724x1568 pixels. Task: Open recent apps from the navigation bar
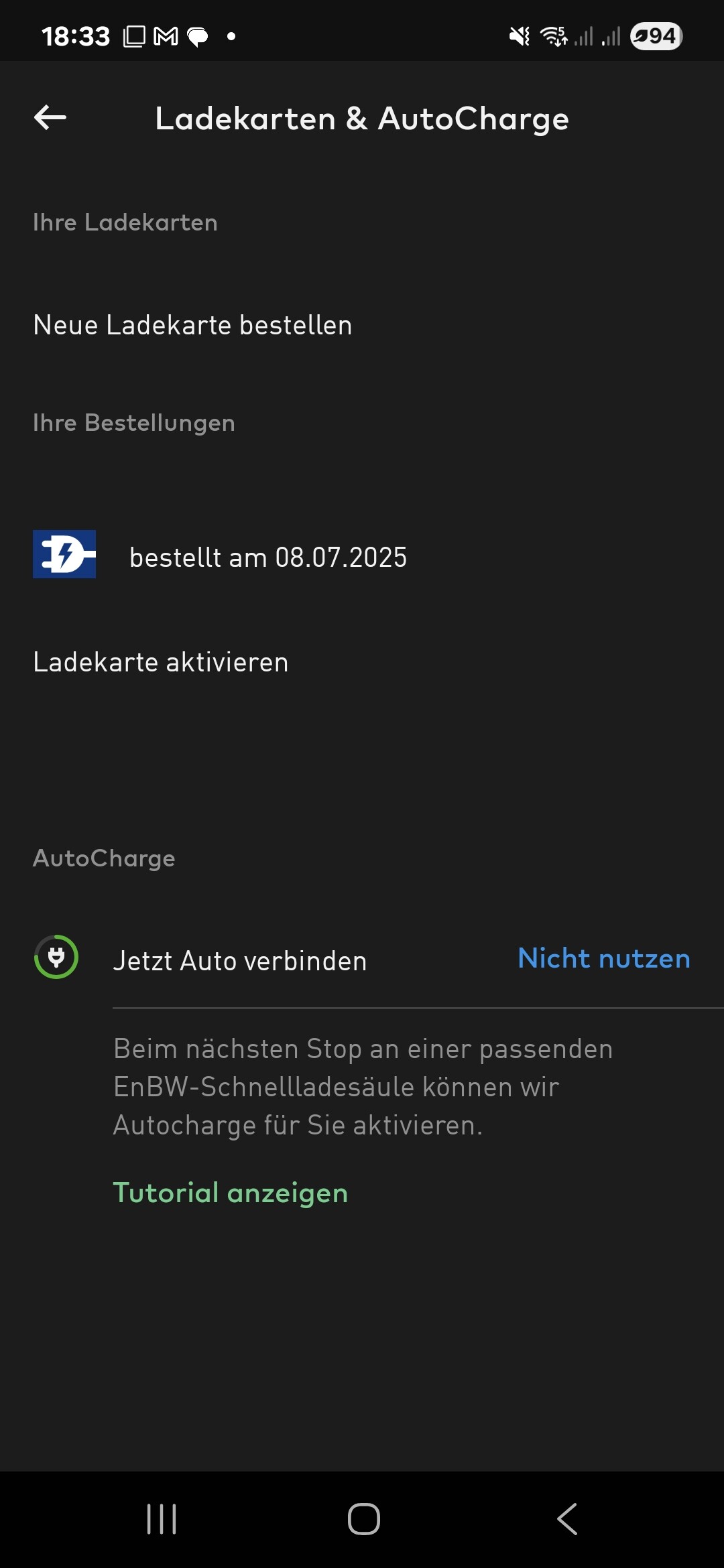(162, 1518)
